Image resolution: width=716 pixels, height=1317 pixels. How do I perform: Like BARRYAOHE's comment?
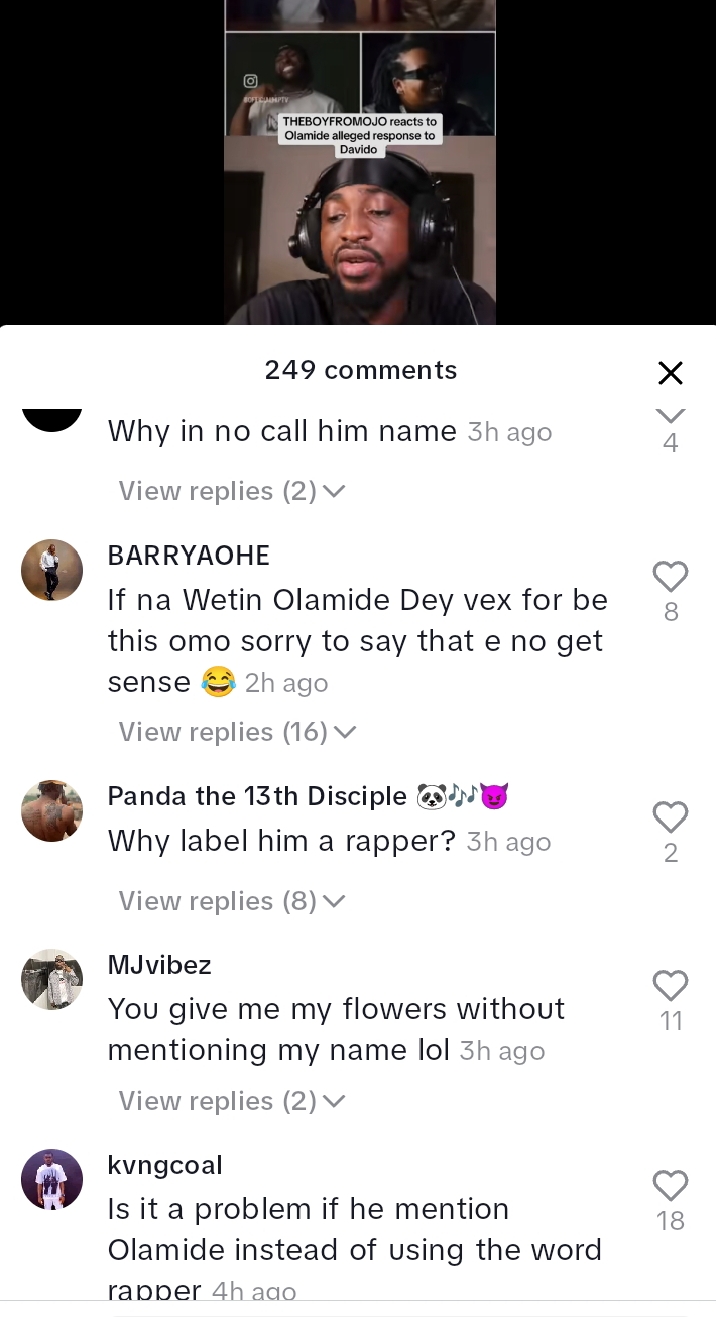pos(670,576)
